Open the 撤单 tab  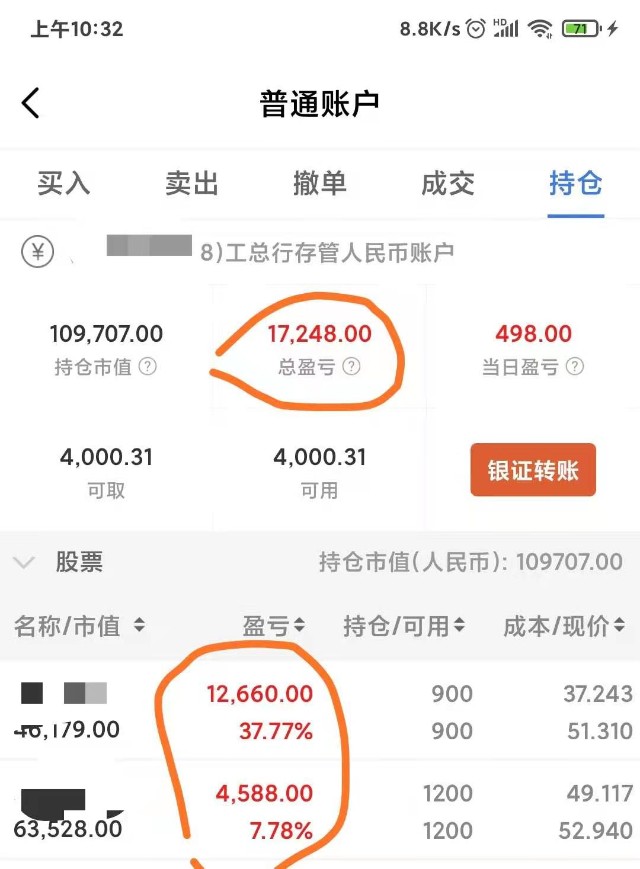point(320,183)
